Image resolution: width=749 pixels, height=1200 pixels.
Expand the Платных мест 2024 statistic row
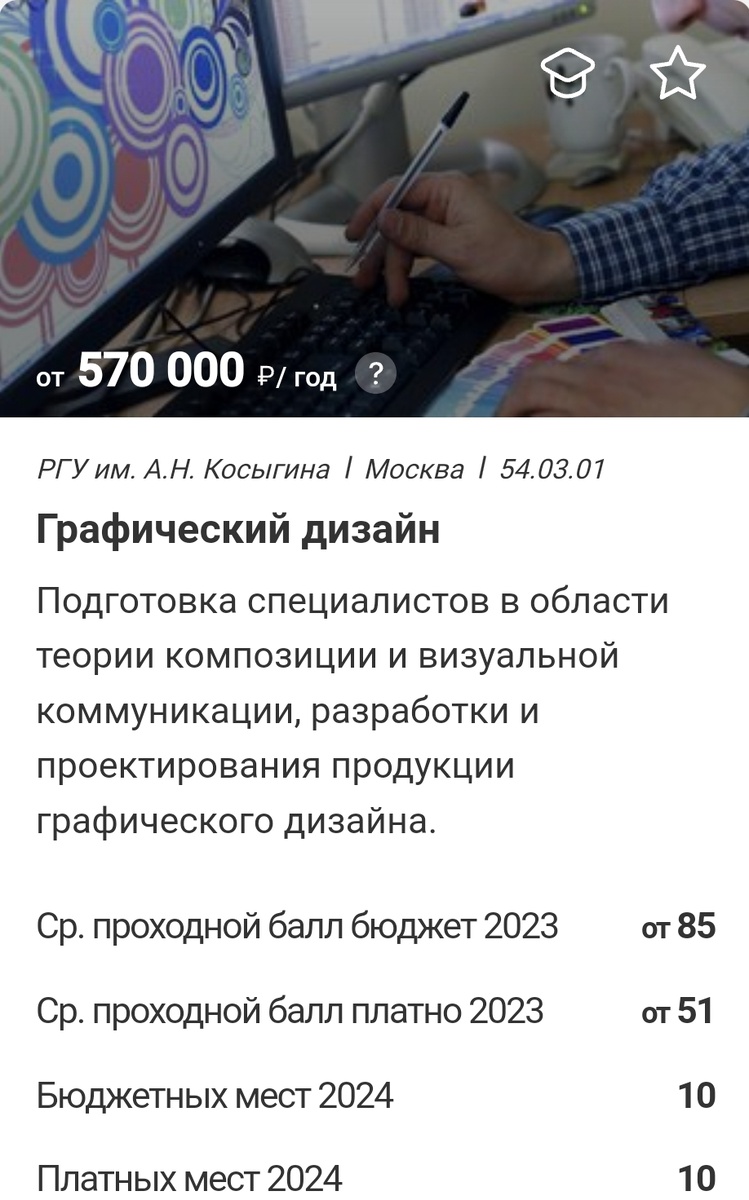click(374, 1178)
